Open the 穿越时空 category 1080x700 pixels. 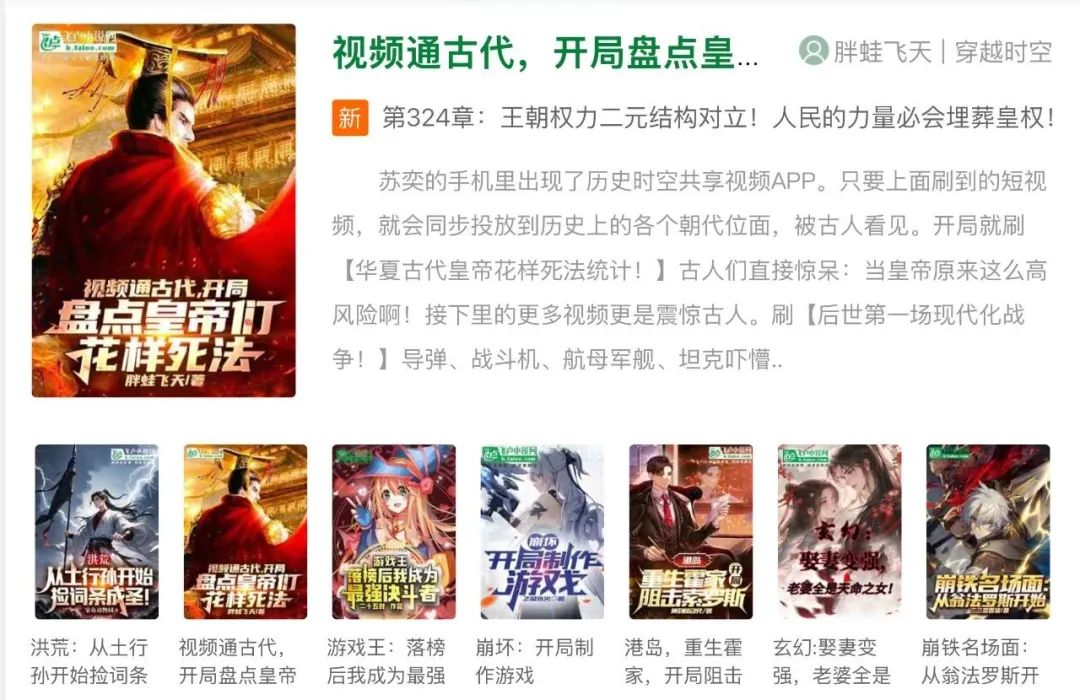point(1002,51)
